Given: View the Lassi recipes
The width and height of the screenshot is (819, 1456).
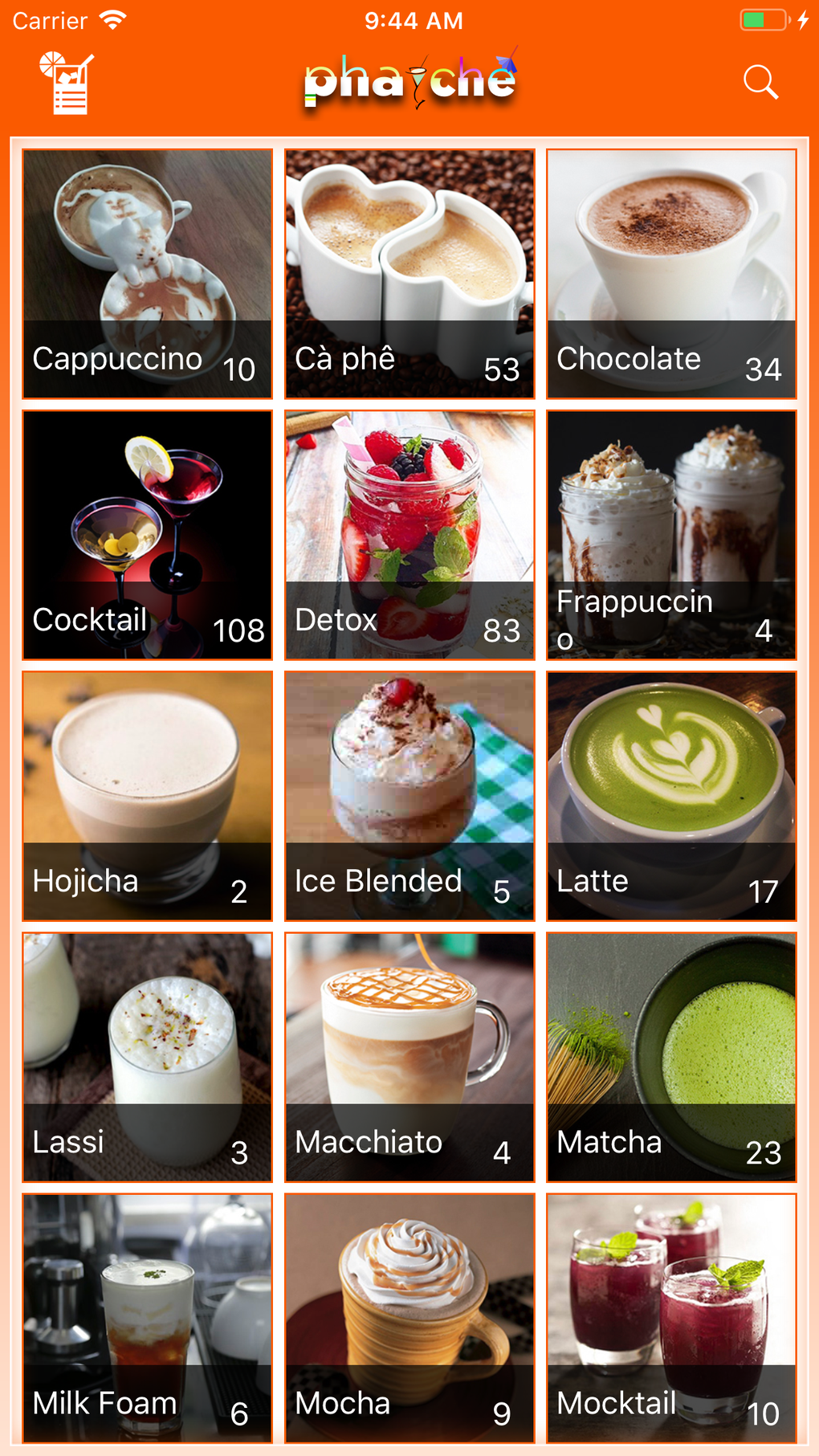Looking at the screenshot, I should (x=147, y=1057).
